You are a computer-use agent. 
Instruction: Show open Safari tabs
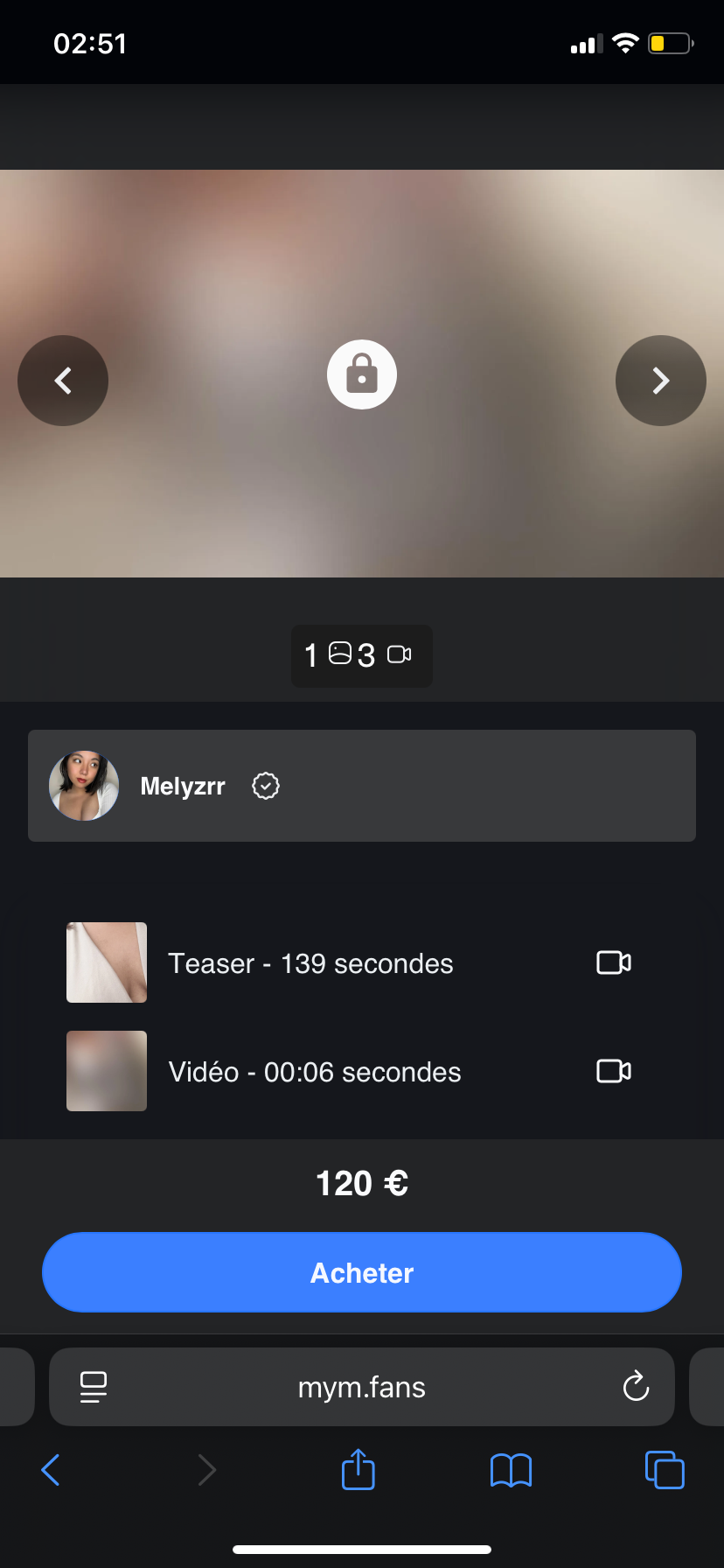(665, 1470)
